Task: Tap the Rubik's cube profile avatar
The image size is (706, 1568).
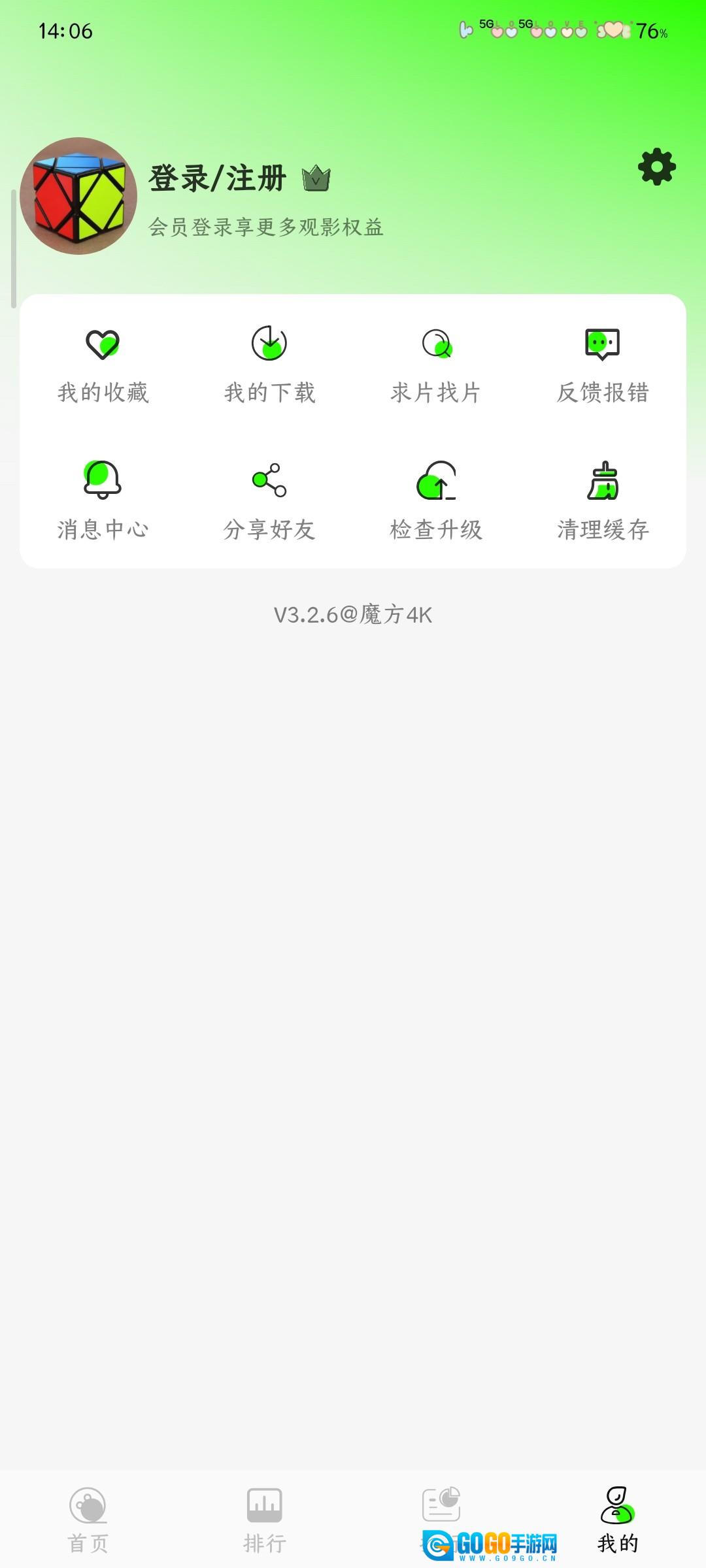Action: pyautogui.click(x=78, y=196)
